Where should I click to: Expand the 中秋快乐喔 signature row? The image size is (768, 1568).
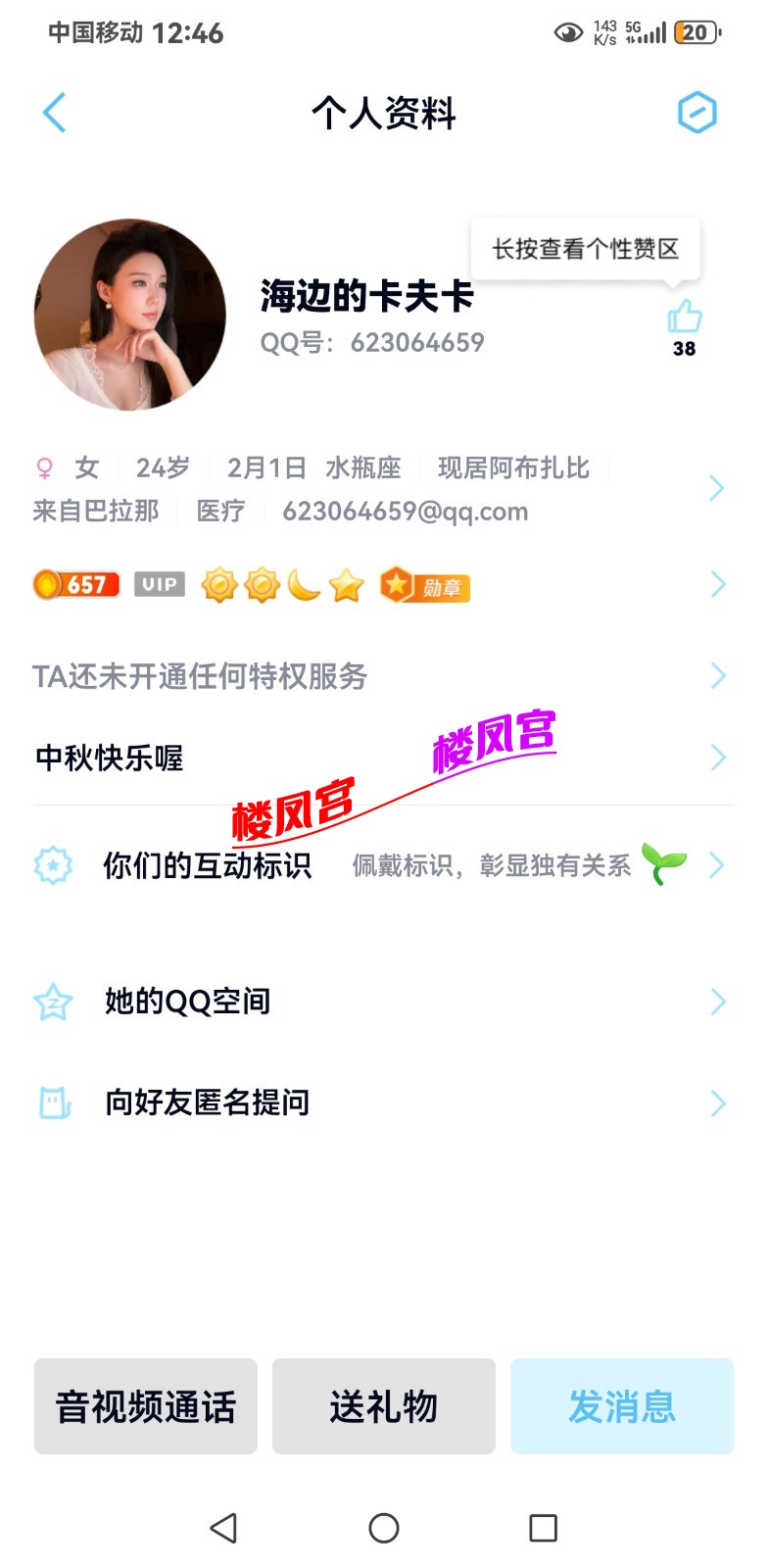tap(718, 757)
